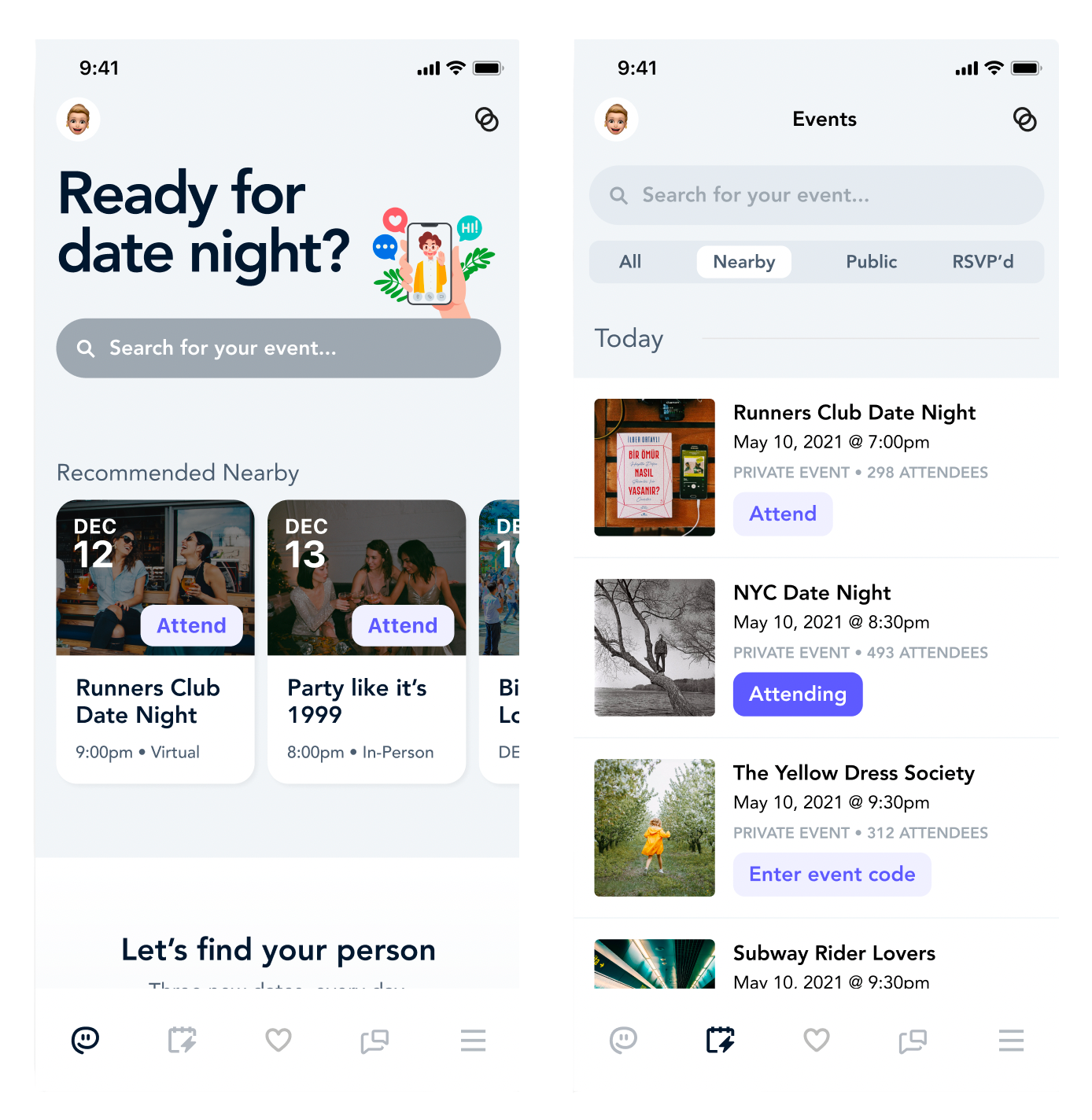Open the highlighted events calendar tab

pyautogui.click(x=720, y=1040)
